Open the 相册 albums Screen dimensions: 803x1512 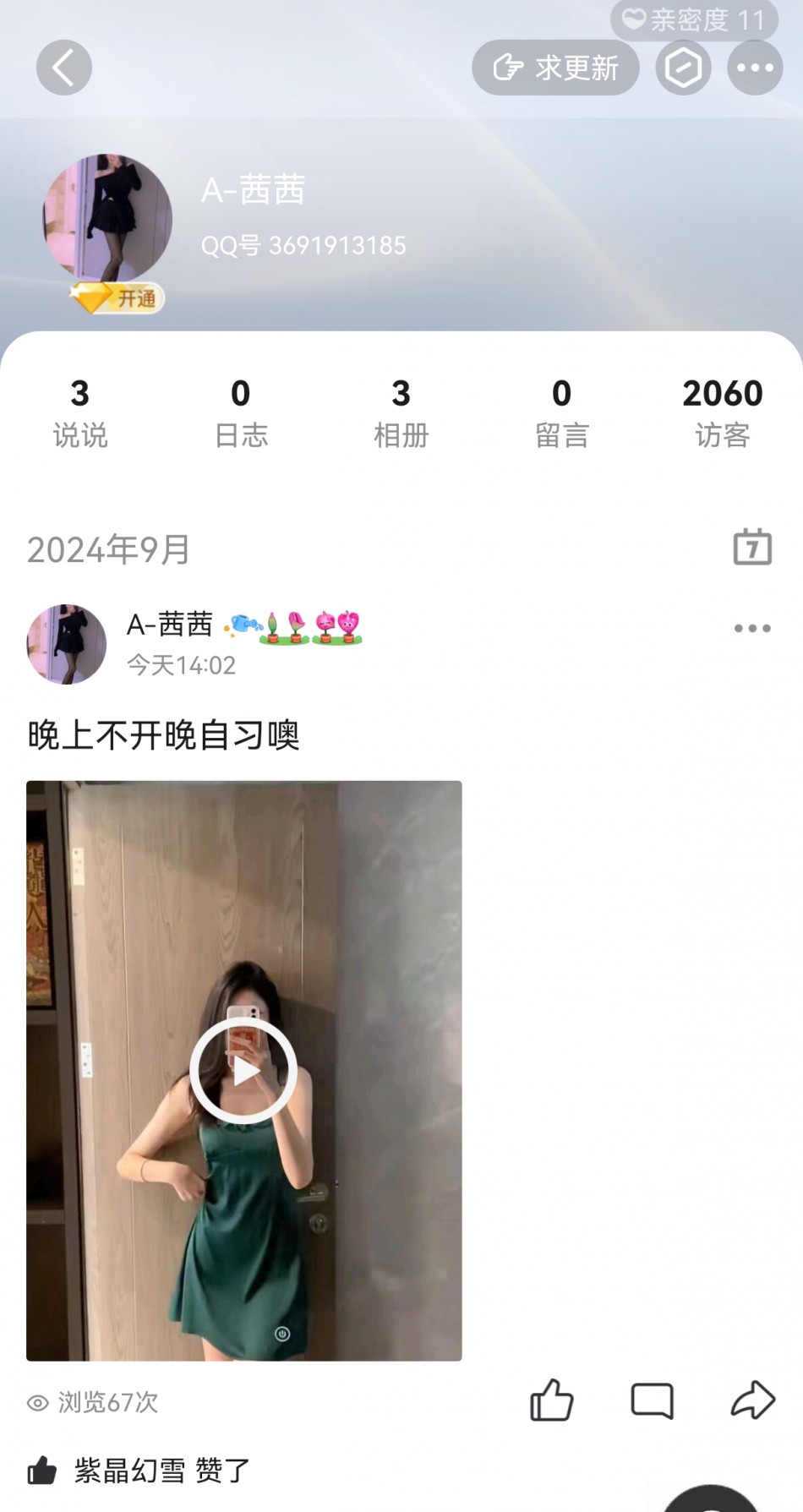[x=401, y=413]
